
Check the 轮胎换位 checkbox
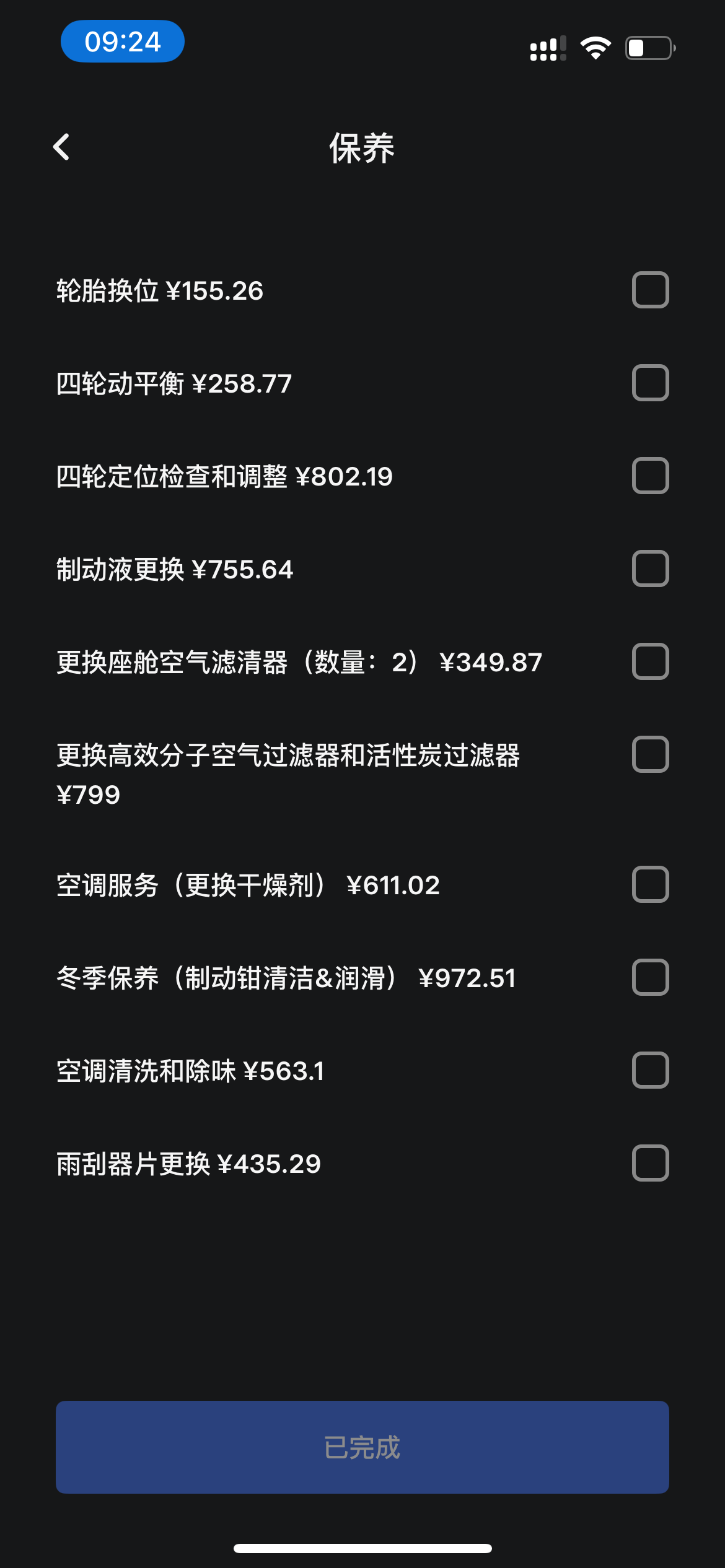pos(651,290)
